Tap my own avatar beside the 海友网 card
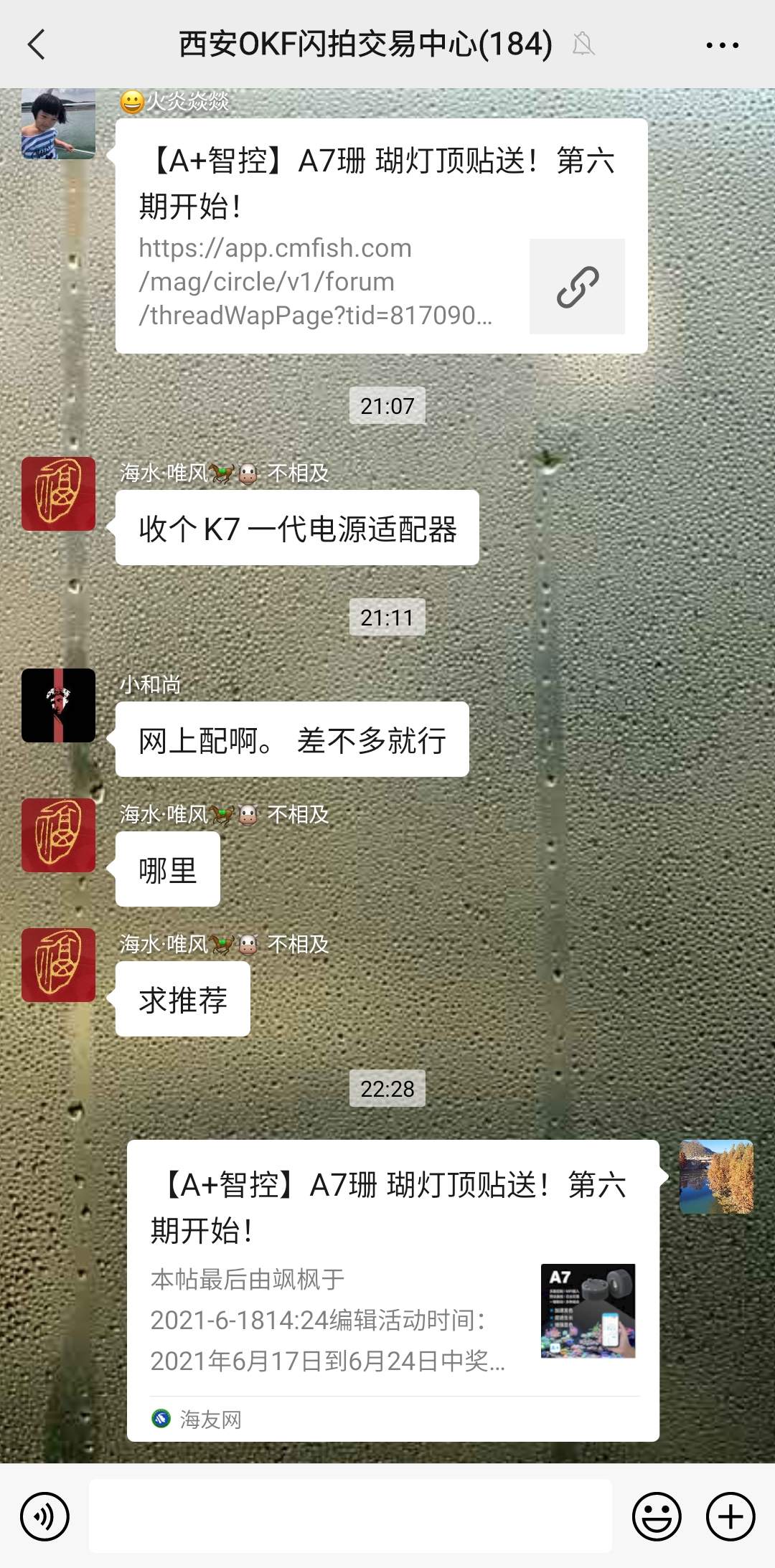The image size is (775, 1568). click(716, 1176)
